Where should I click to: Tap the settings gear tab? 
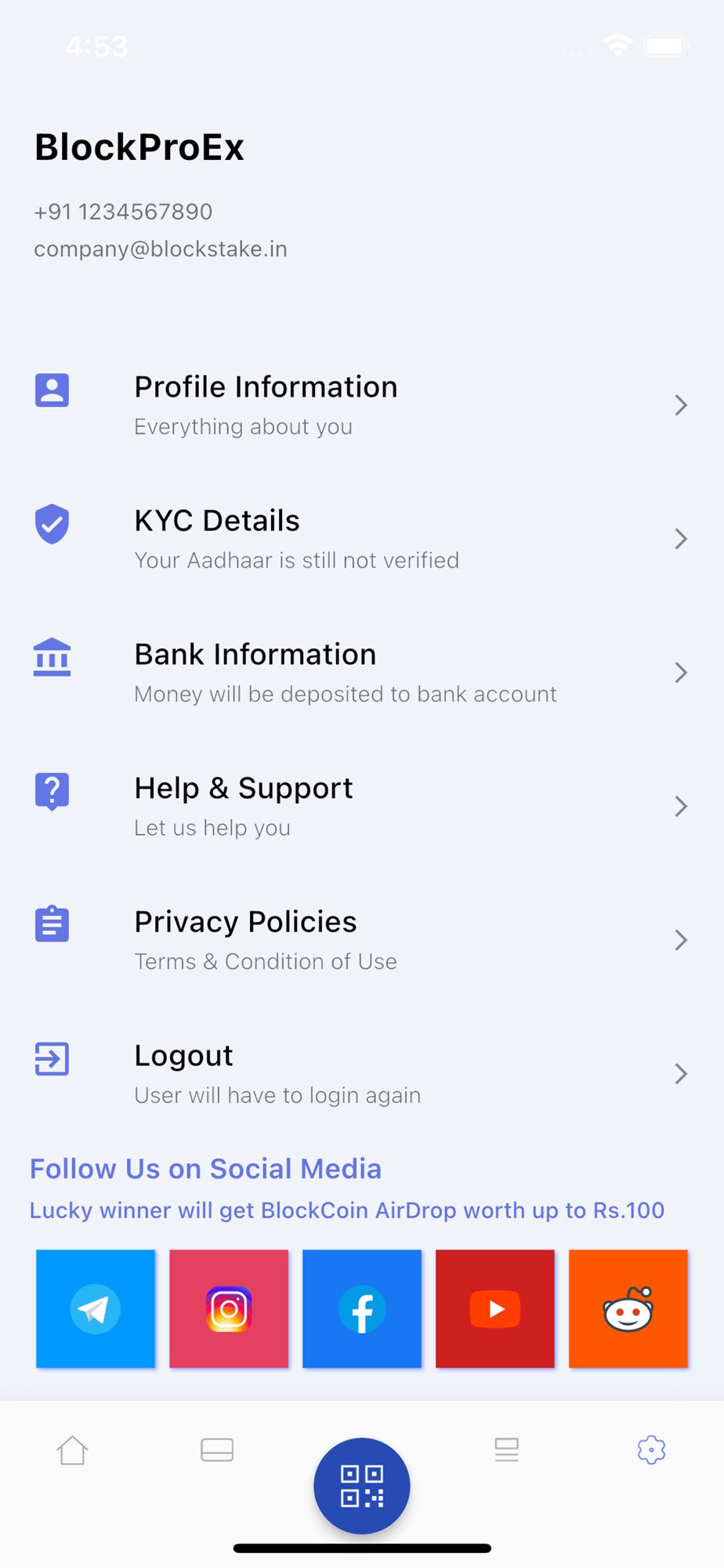pos(651,1450)
